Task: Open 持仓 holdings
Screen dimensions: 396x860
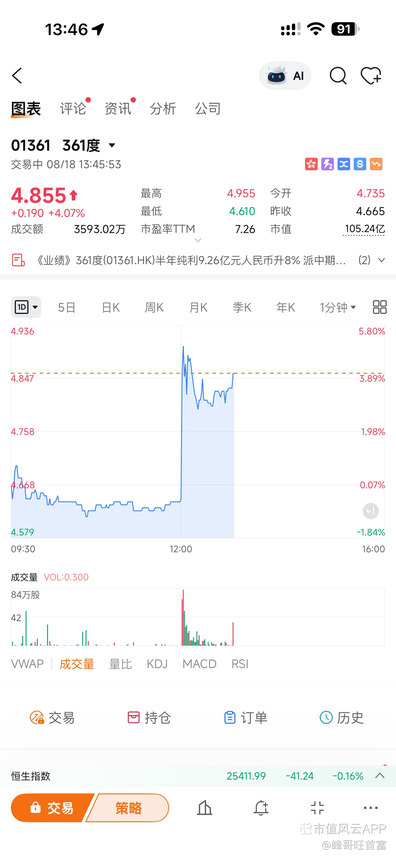Action: (149, 717)
